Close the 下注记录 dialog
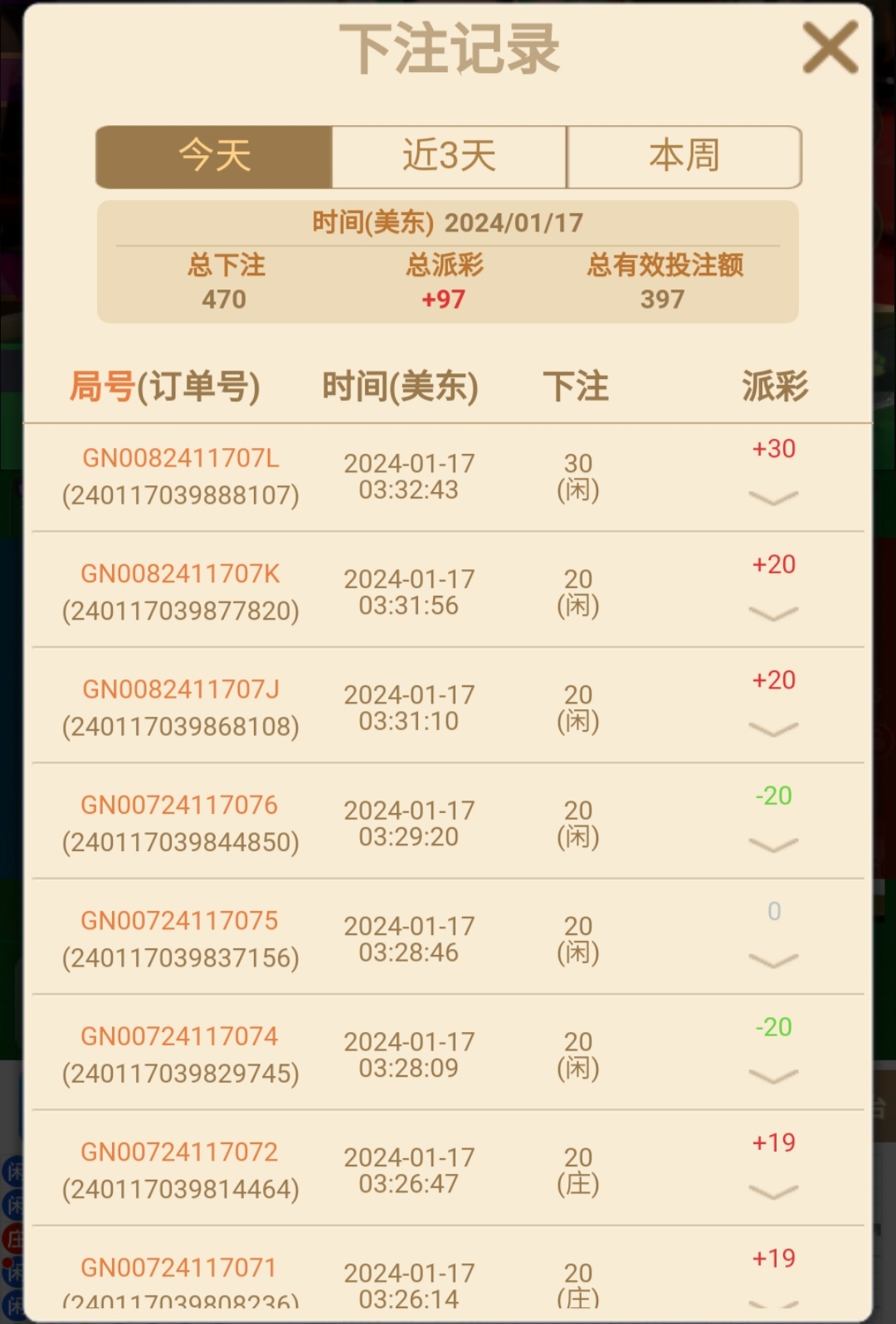The width and height of the screenshot is (896, 1324). coord(830,48)
